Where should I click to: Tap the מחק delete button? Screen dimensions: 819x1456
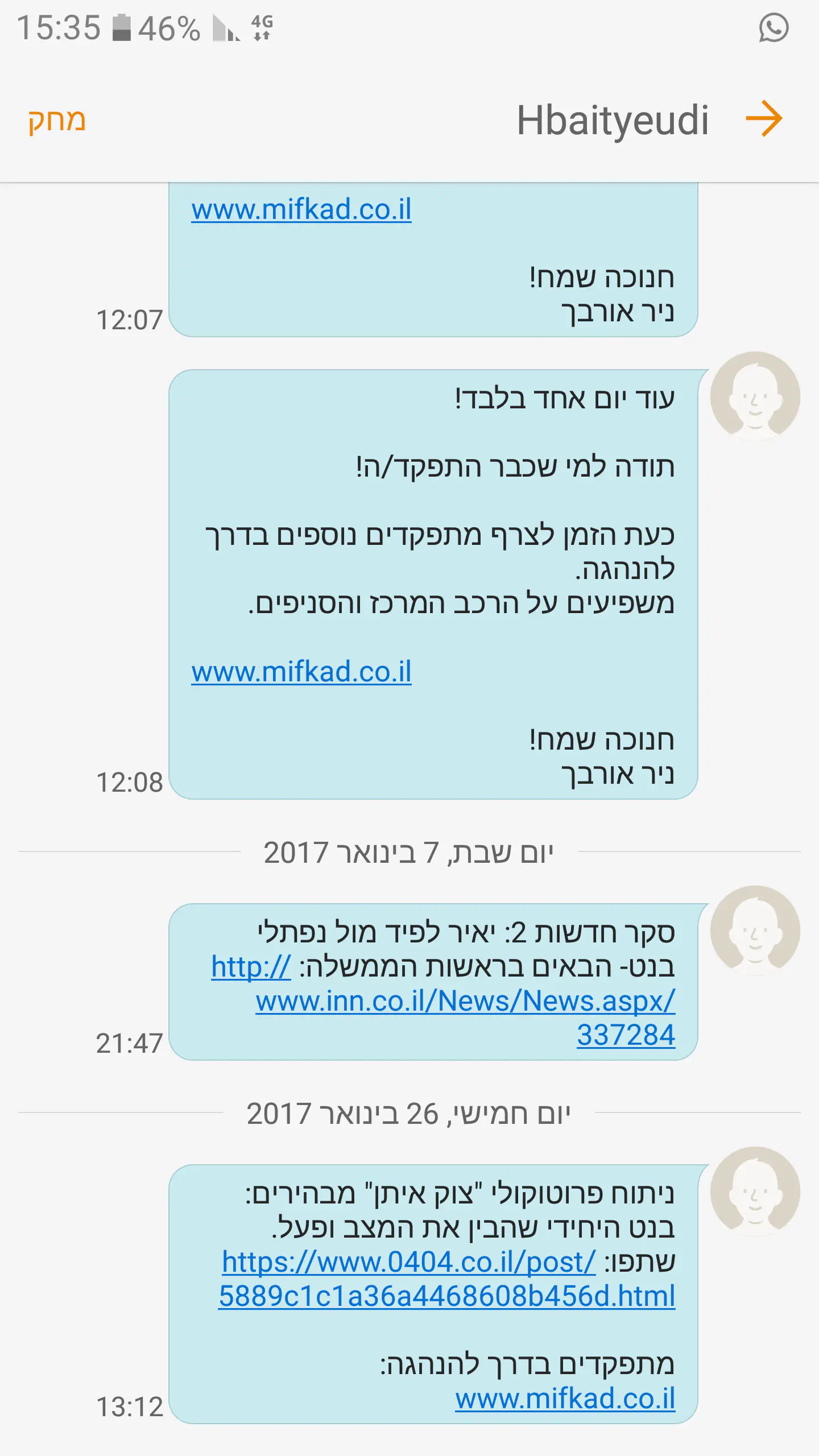pos(57,121)
